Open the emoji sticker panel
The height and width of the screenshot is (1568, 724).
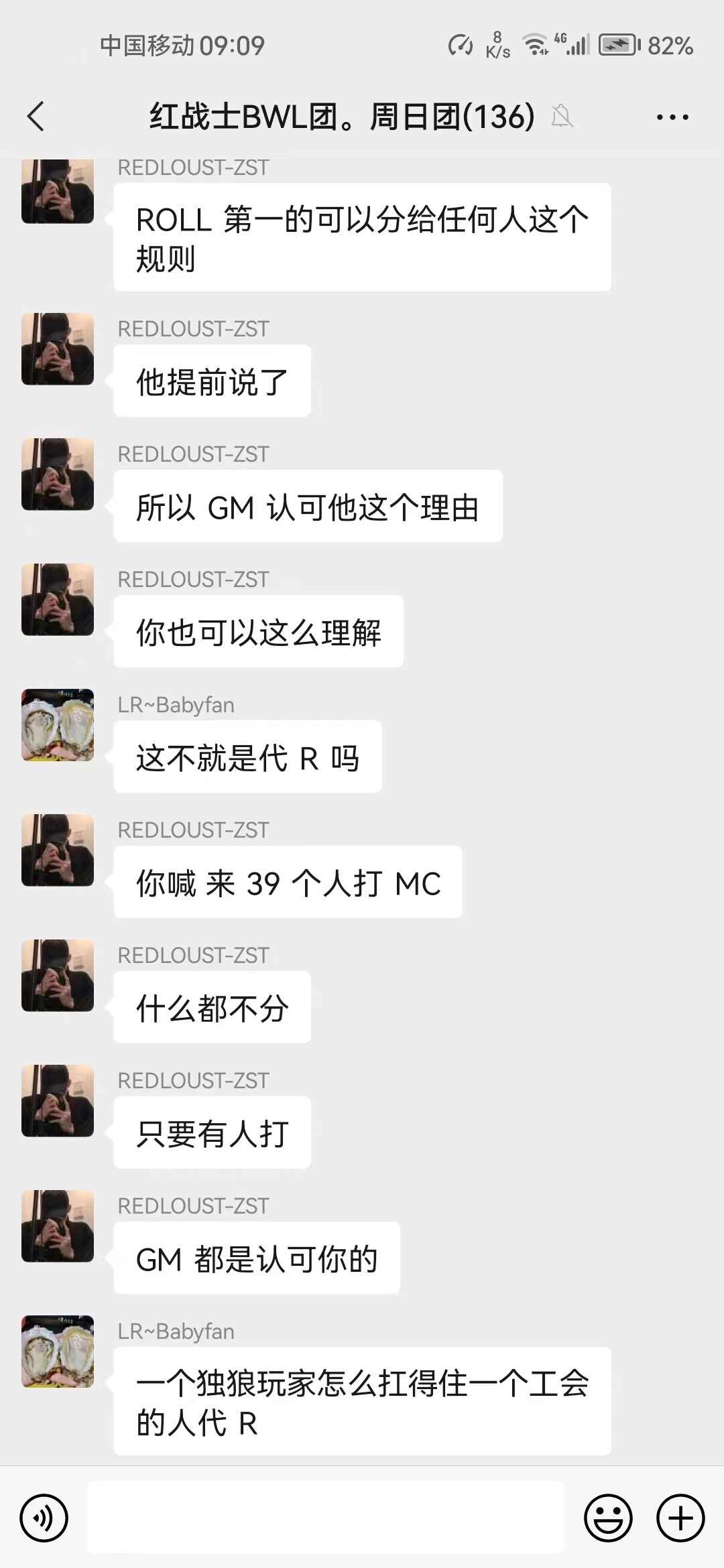(x=609, y=1518)
